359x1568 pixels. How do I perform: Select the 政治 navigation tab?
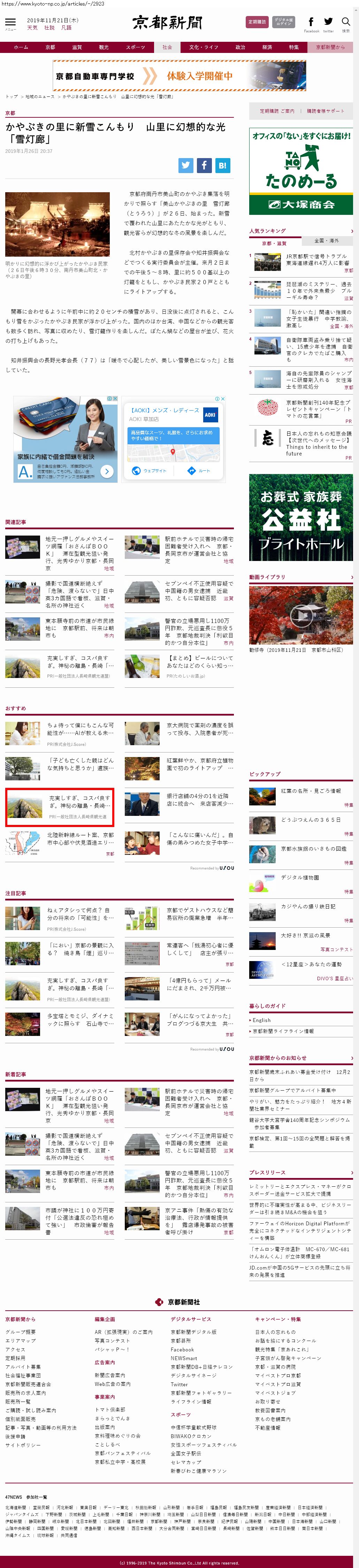pyautogui.click(x=240, y=47)
